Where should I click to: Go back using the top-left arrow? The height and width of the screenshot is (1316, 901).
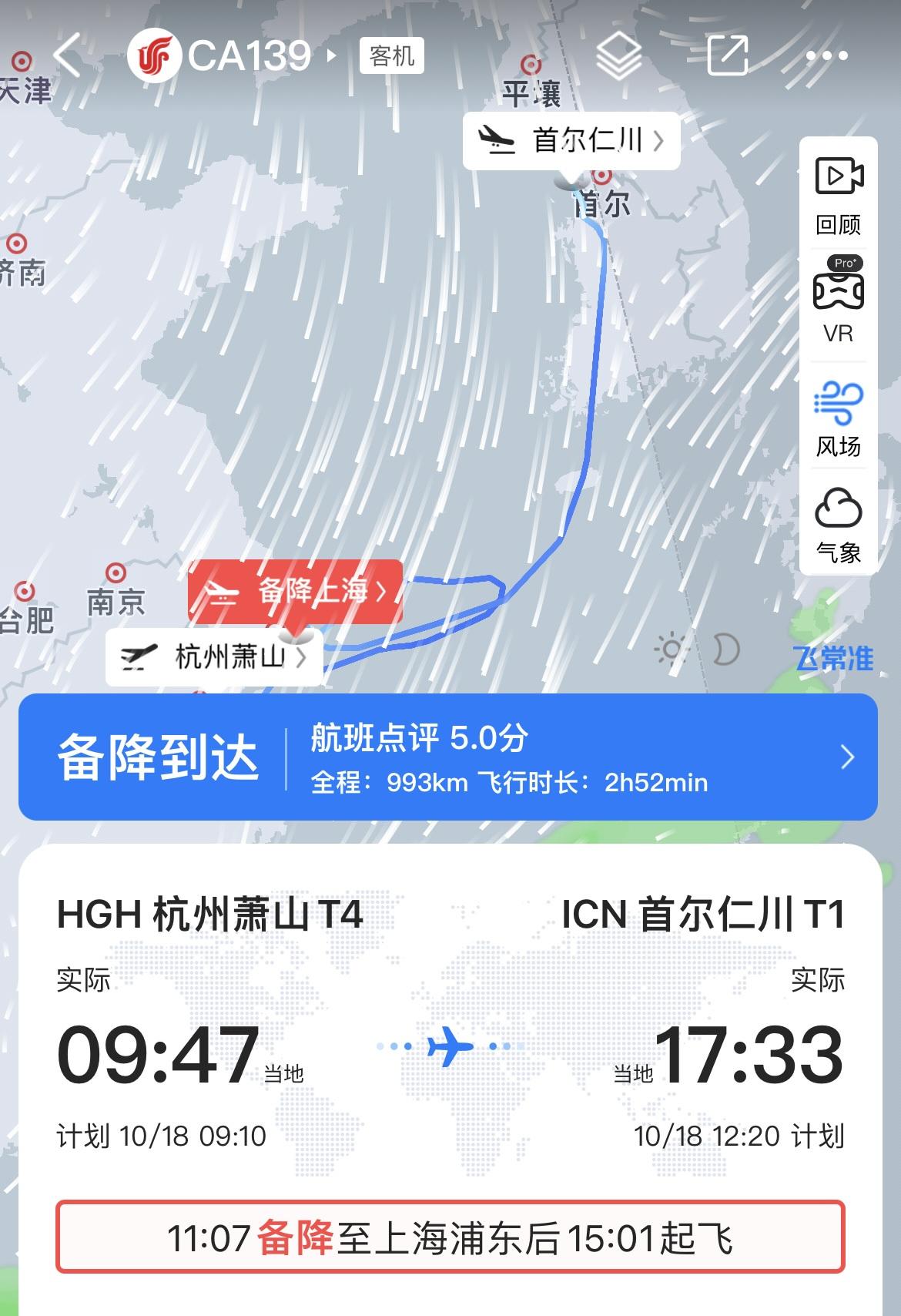[x=68, y=55]
